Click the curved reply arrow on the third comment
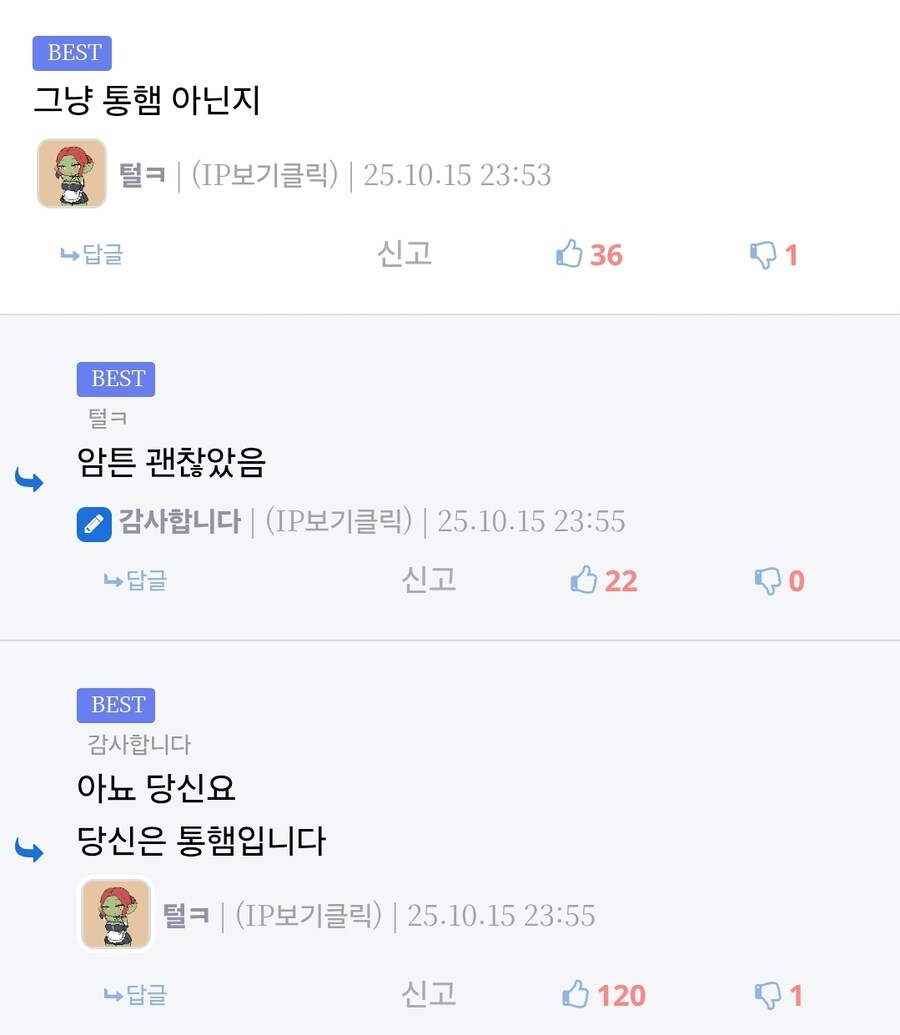The height and width of the screenshot is (1035, 900). 31,848
